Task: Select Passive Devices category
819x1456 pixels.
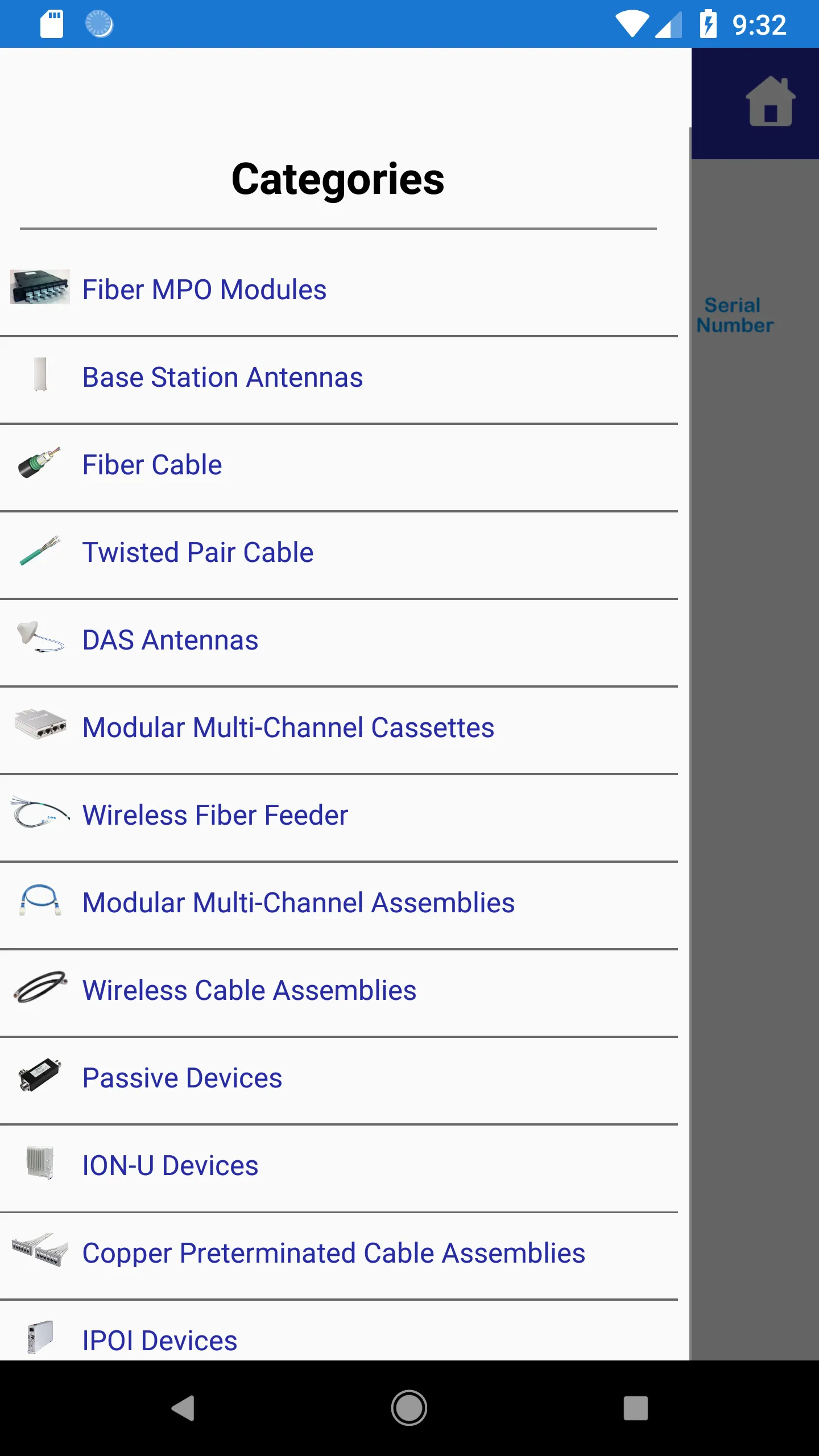Action: pos(182,1078)
